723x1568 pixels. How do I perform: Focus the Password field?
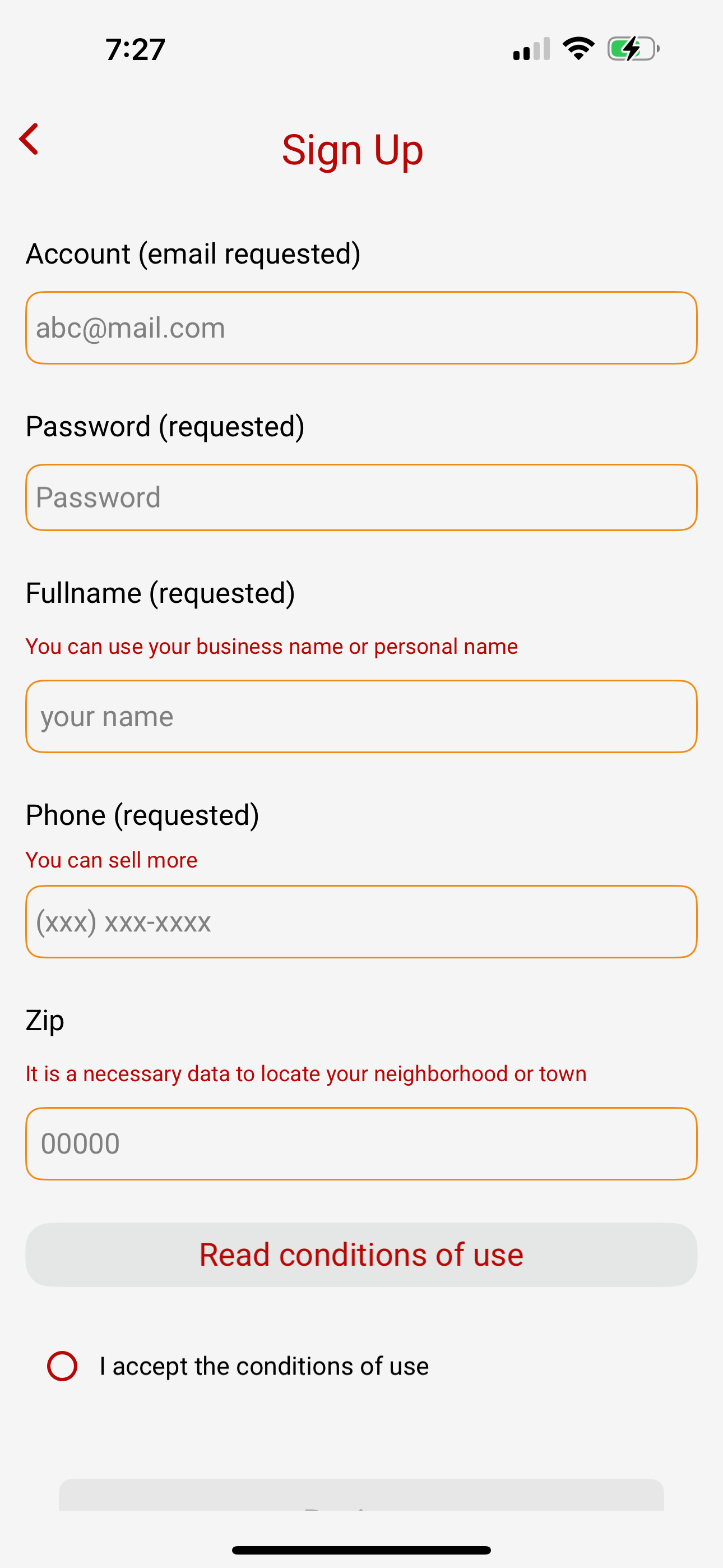coord(361,497)
